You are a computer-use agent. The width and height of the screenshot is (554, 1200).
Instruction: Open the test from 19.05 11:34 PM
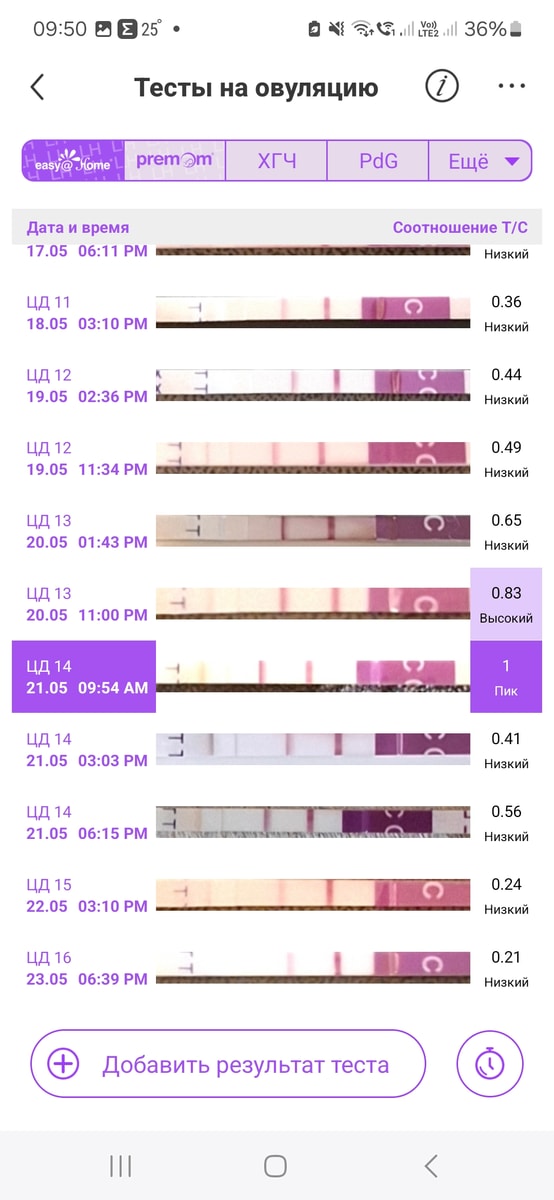coord(277,460)
